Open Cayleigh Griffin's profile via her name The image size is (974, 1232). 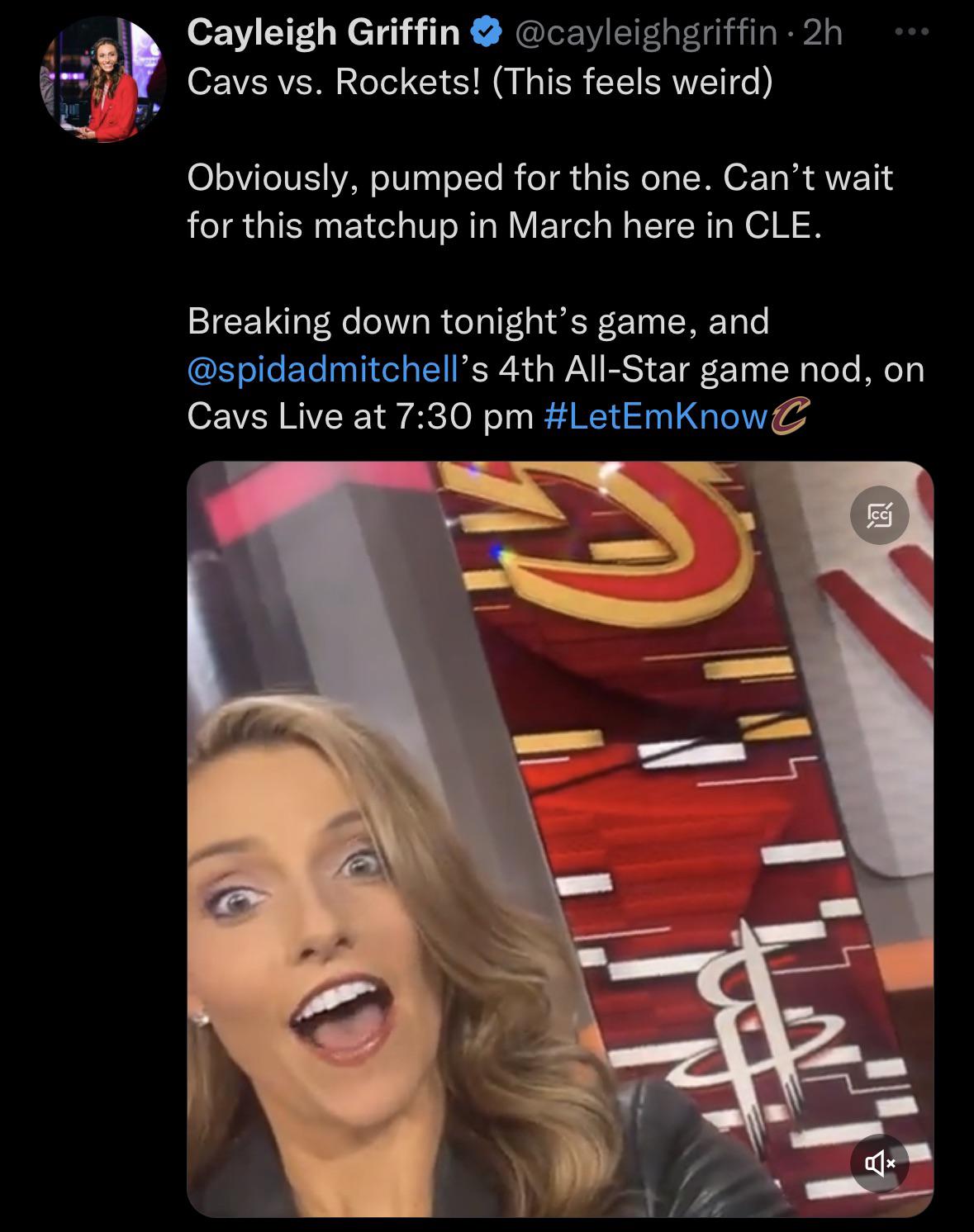[323, 33]
